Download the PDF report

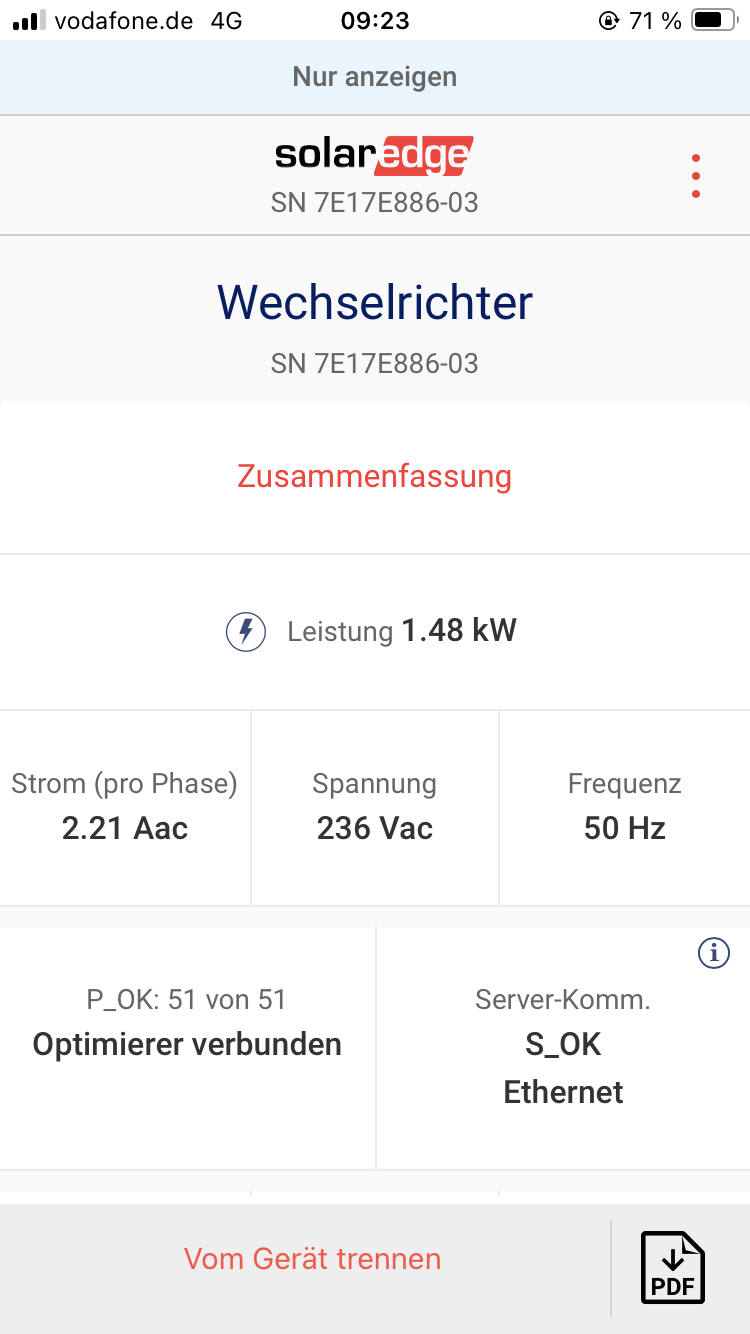[x=672, y=1268]
